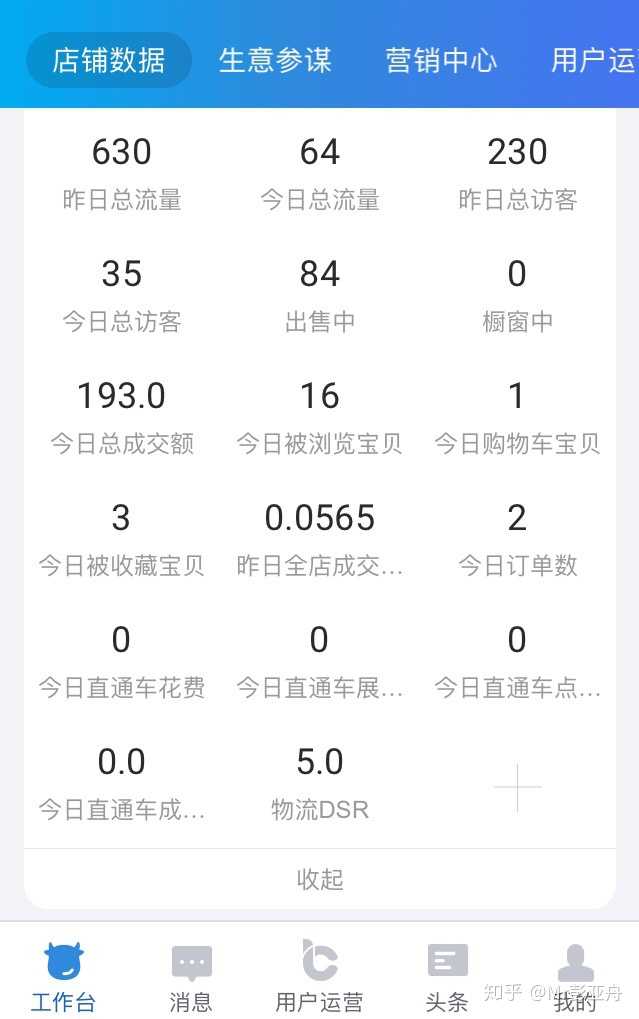Screen dimensions: 639x1019
Task: Open the 我的 profile tab
Action: [x=575, y=975]
